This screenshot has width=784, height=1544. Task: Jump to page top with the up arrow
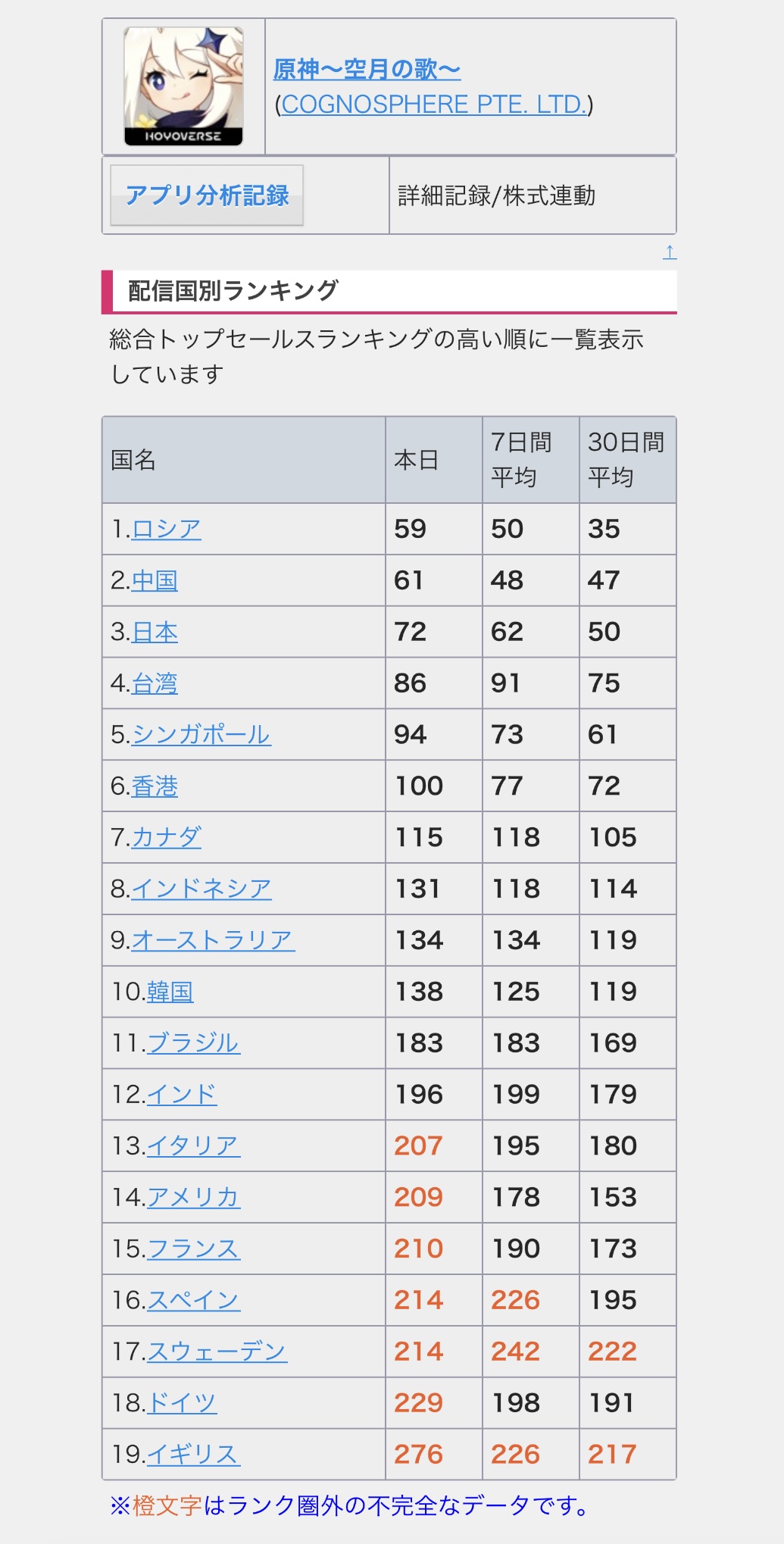(x=670, y=252)
